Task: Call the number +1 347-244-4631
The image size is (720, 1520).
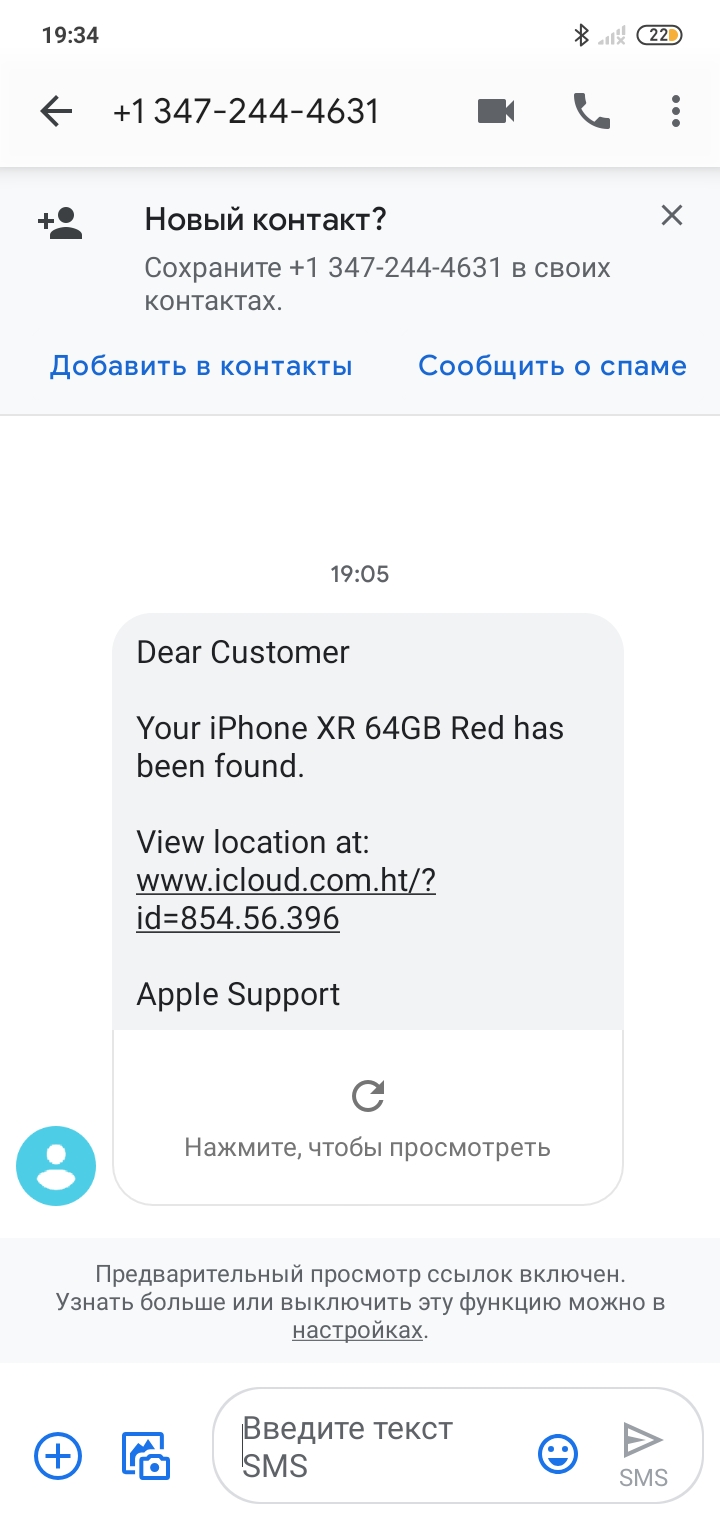Action: tap(592, 111)
